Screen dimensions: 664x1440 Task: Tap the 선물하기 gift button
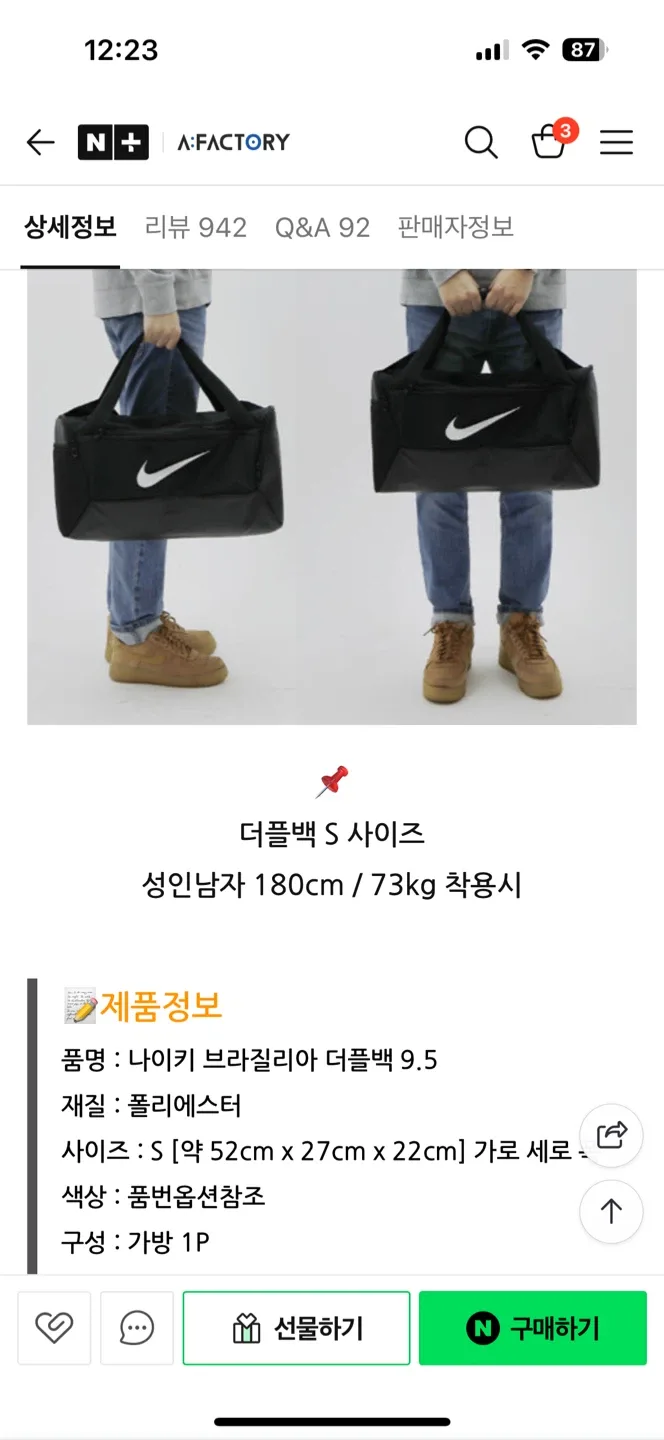(297, 1328)
